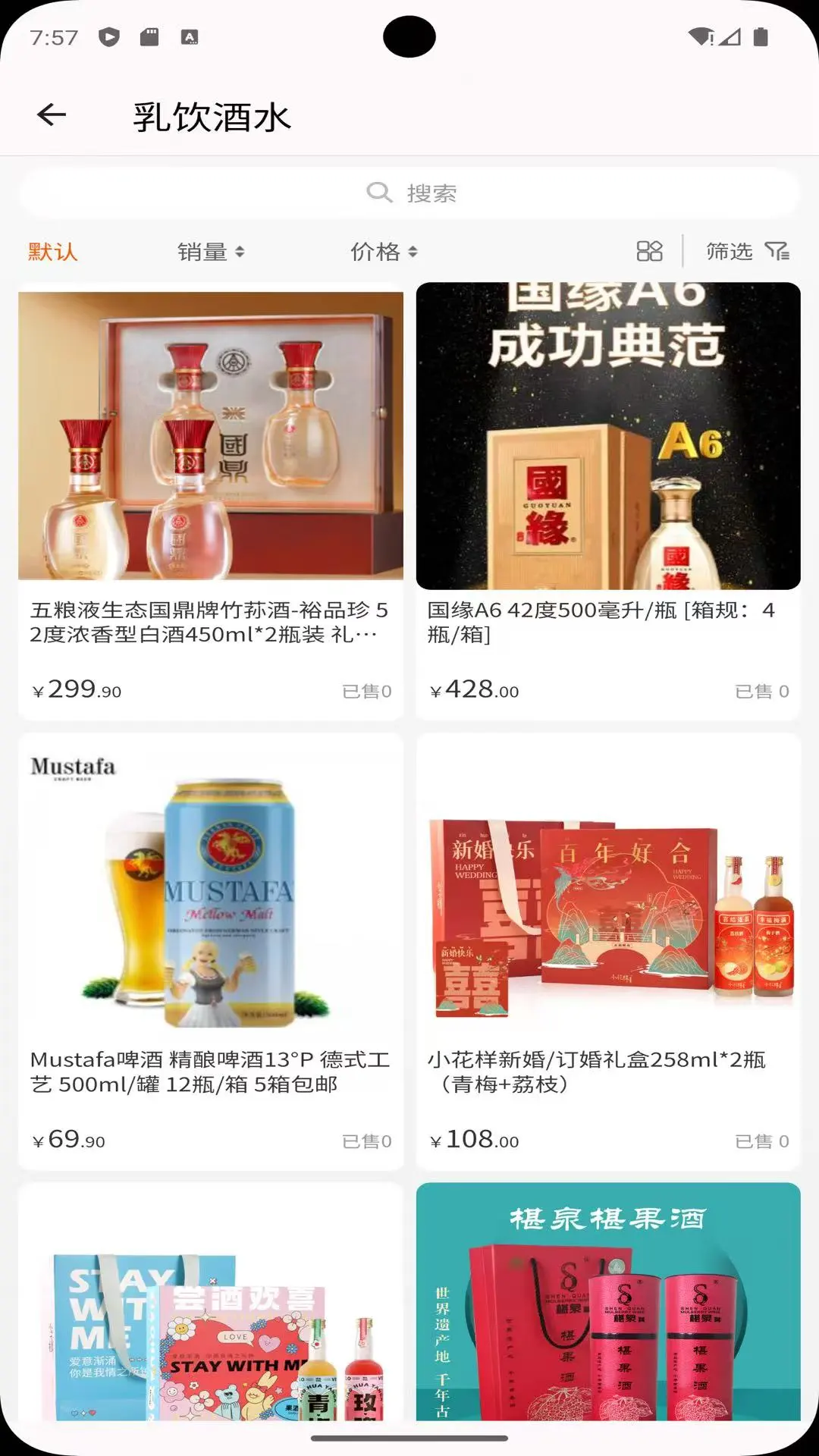Tap the back arrow to exit 乳饮酒水
This screenshot has width=819, height=1456.
coord(50,115)
